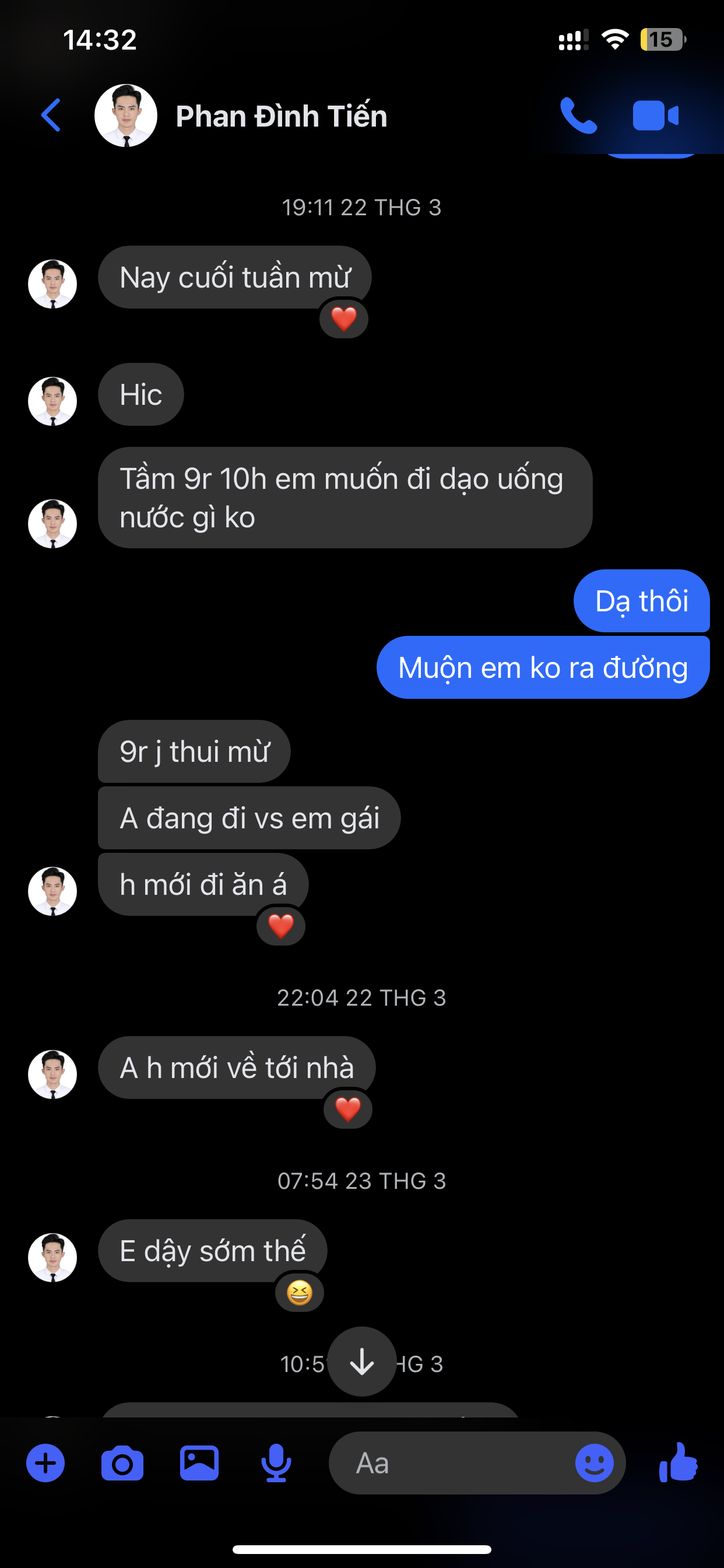
Task: Open the emoji picker
Action: point(595,1462)
